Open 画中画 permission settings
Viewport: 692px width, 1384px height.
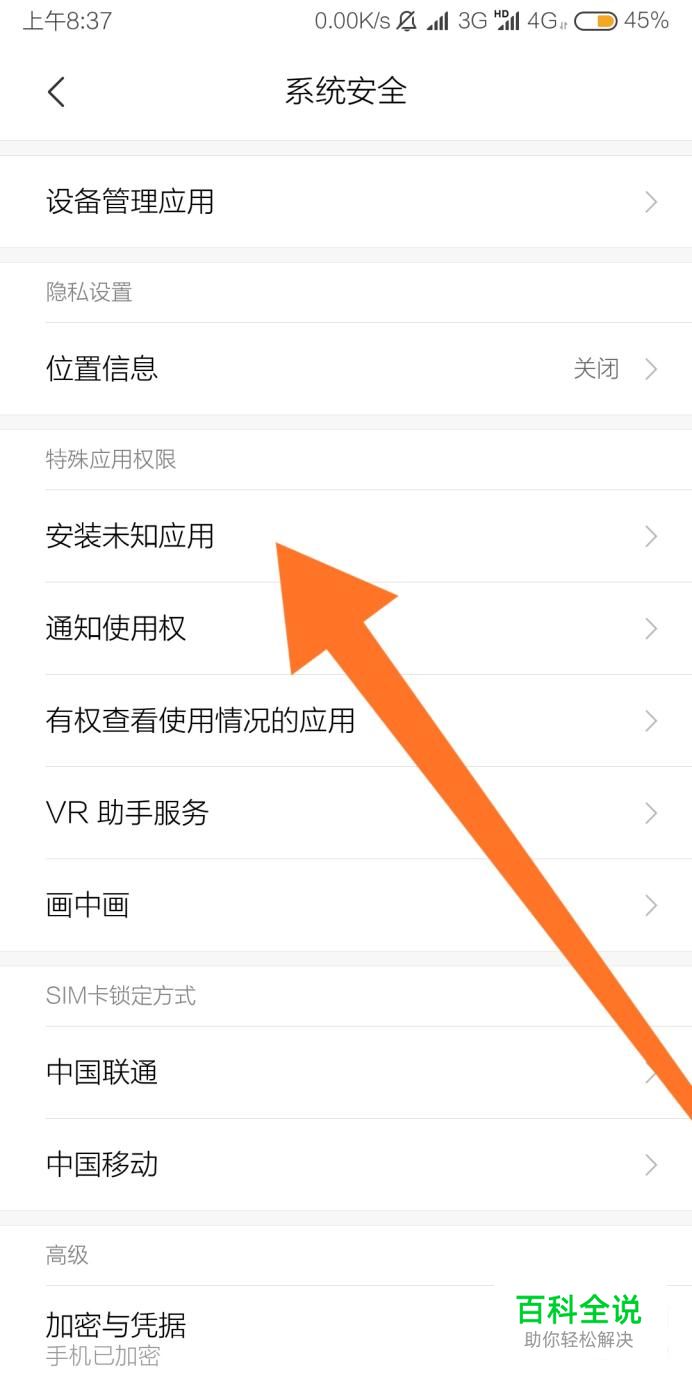click(88, 905)
